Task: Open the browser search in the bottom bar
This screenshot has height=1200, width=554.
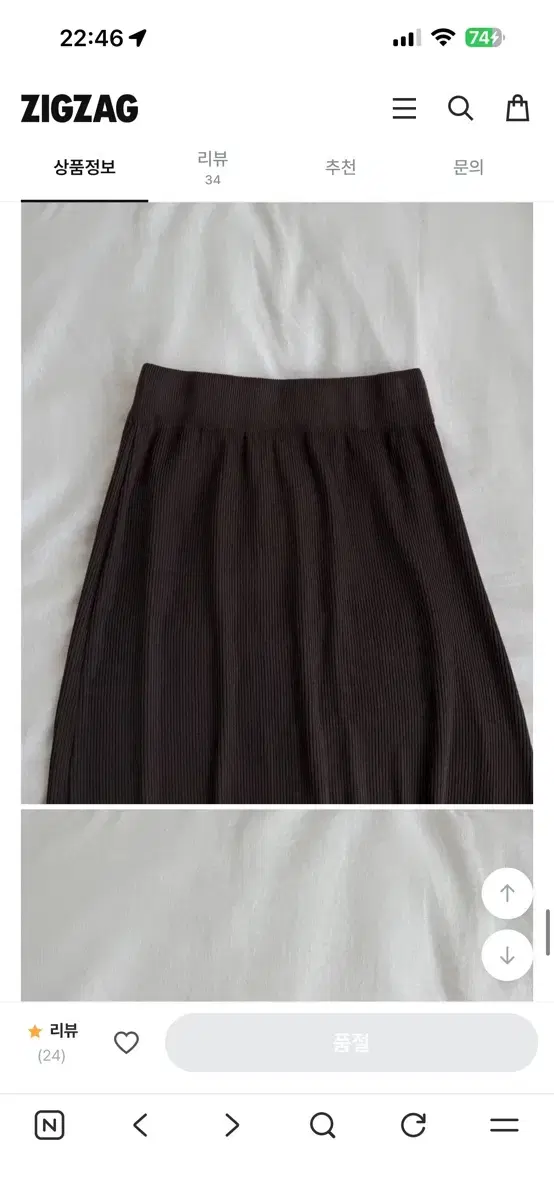Action: (322, 1125)
